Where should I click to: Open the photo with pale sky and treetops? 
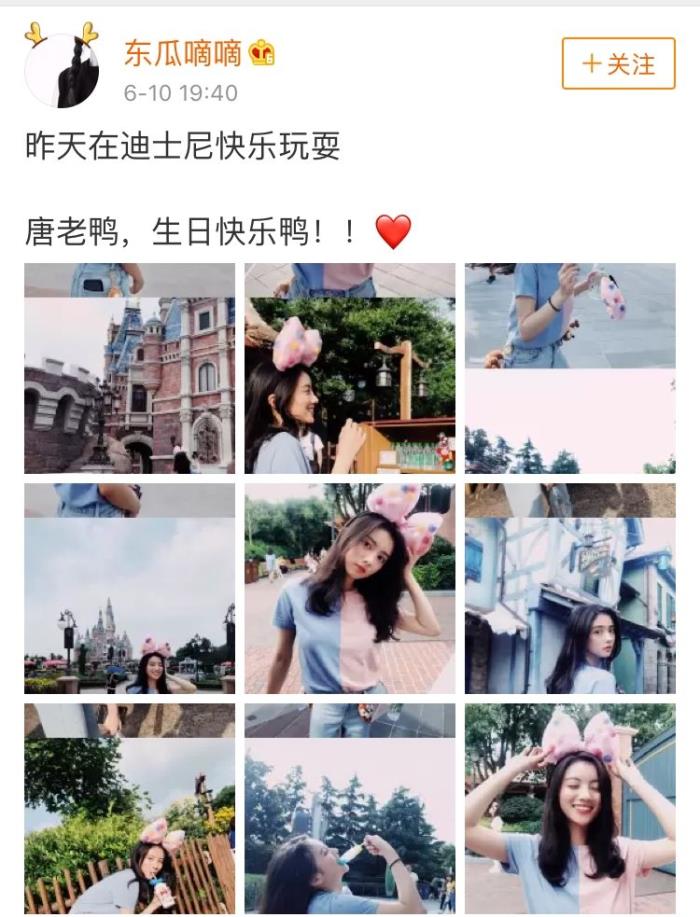569,368
